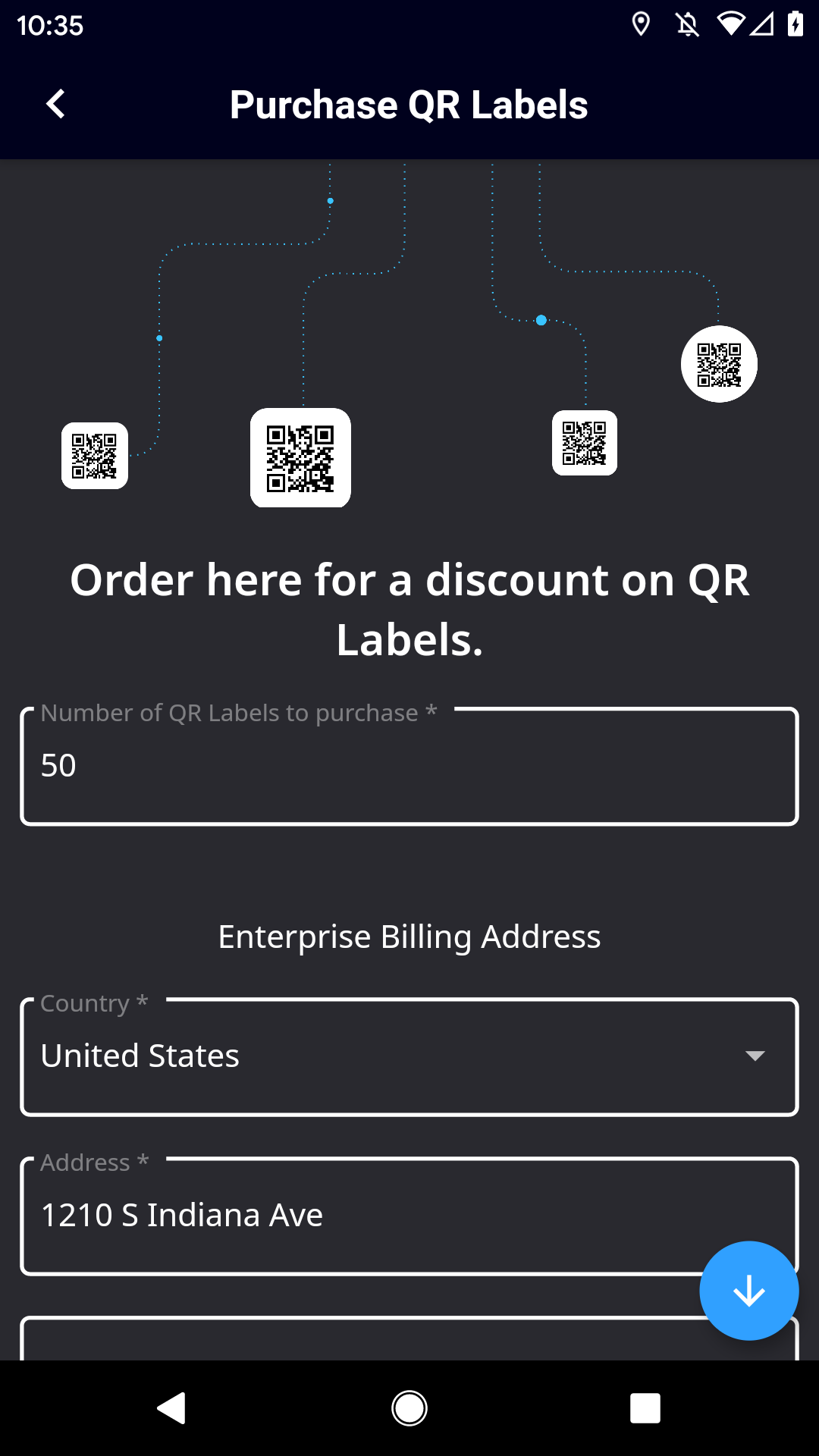Open the recent apps overview

(645, 1408)
